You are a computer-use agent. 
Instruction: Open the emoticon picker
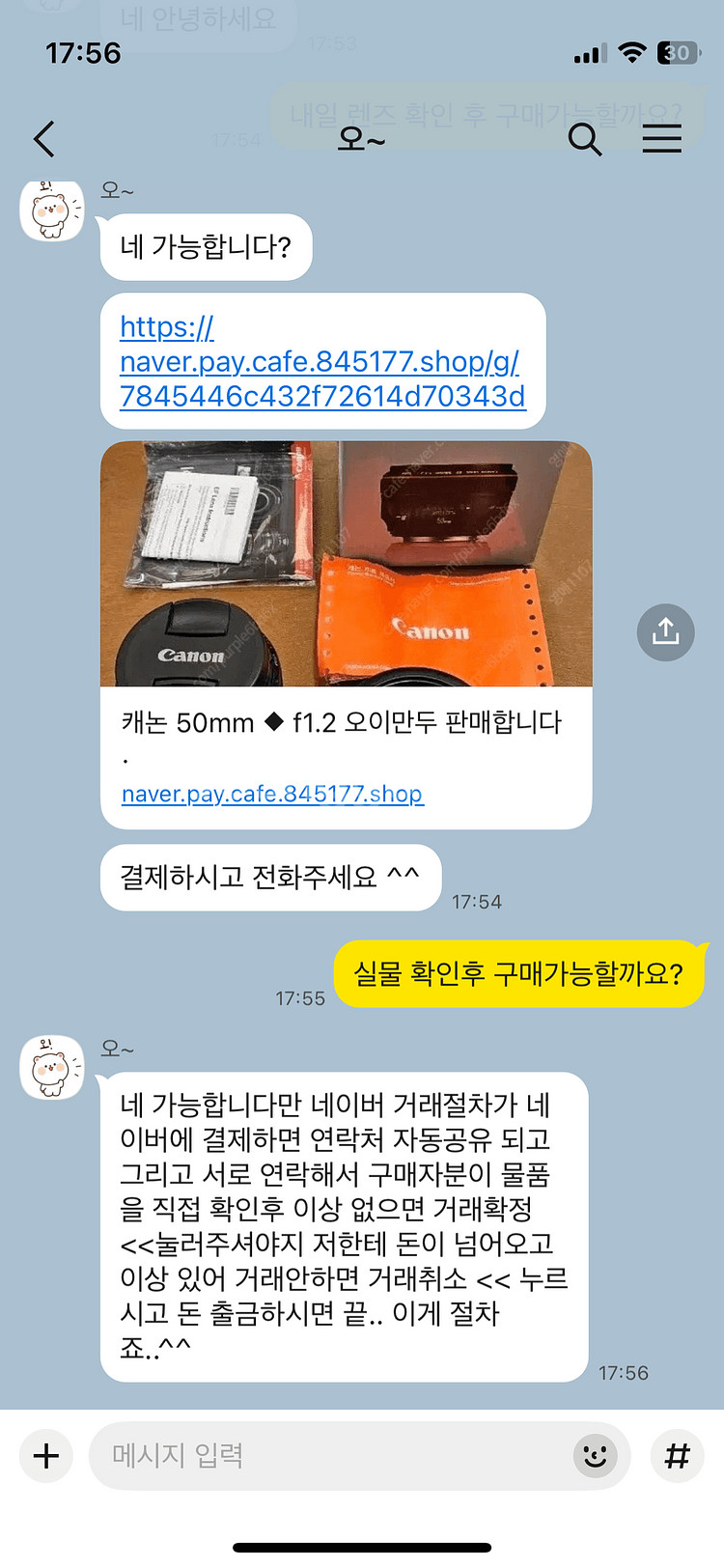pos(595,1455)
